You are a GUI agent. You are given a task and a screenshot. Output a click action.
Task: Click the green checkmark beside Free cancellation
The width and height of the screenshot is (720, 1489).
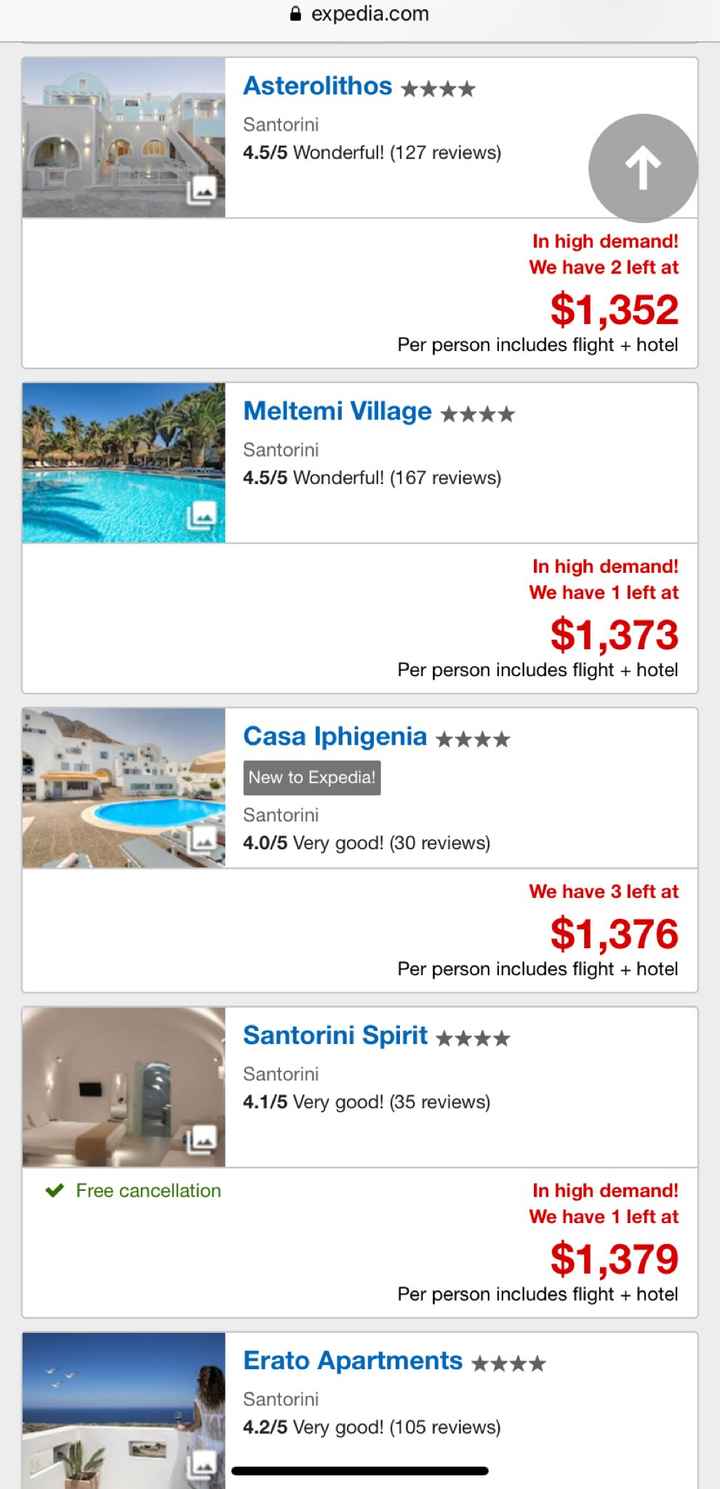[x=54, y=1190]
